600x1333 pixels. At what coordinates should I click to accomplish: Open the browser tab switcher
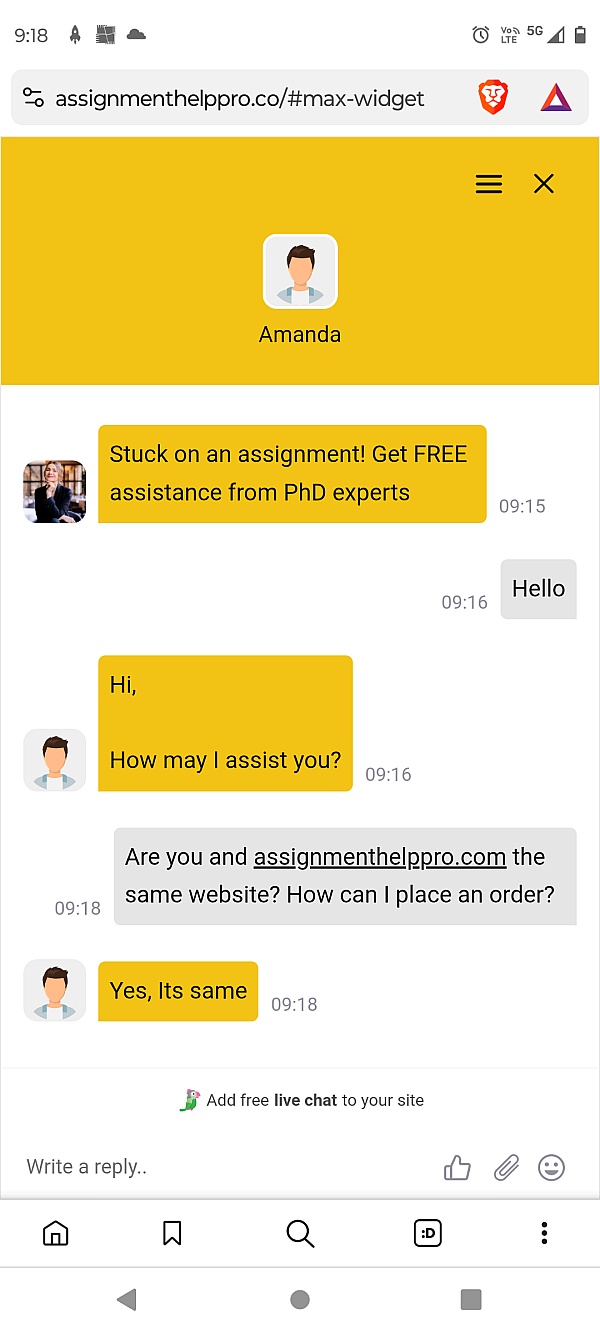[427, 1233]
